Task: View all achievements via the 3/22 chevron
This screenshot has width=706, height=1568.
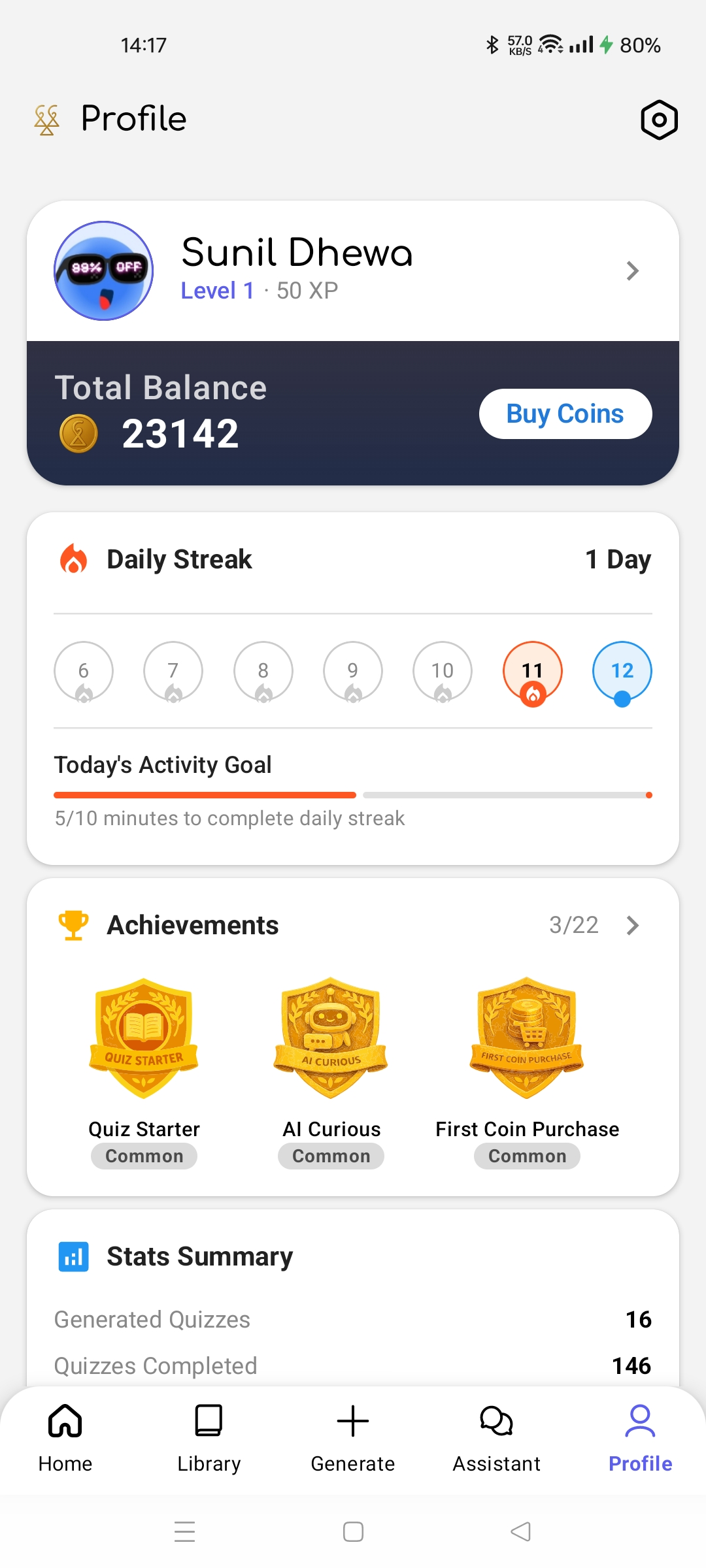Action: [631, 925]
